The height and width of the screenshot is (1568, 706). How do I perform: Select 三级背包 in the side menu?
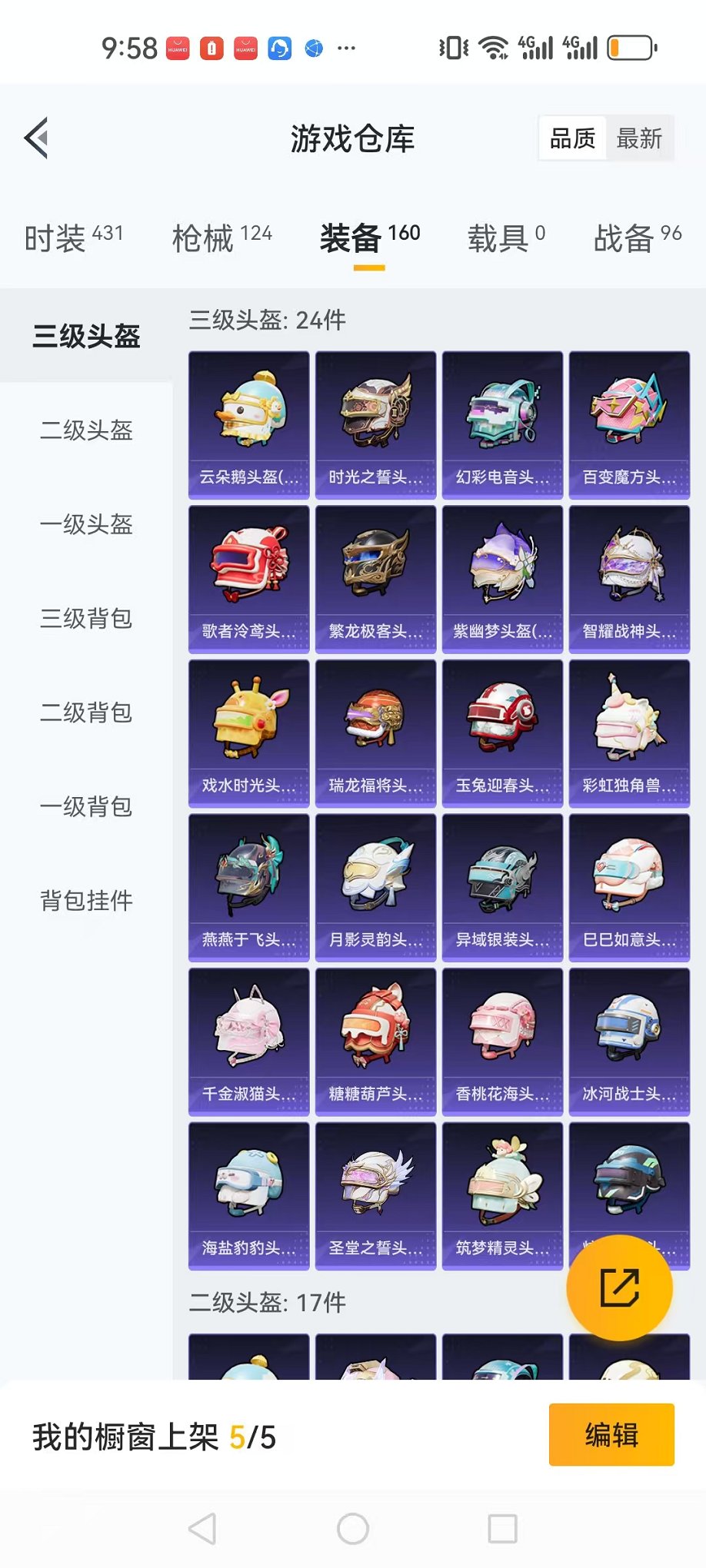pos(86,619)
